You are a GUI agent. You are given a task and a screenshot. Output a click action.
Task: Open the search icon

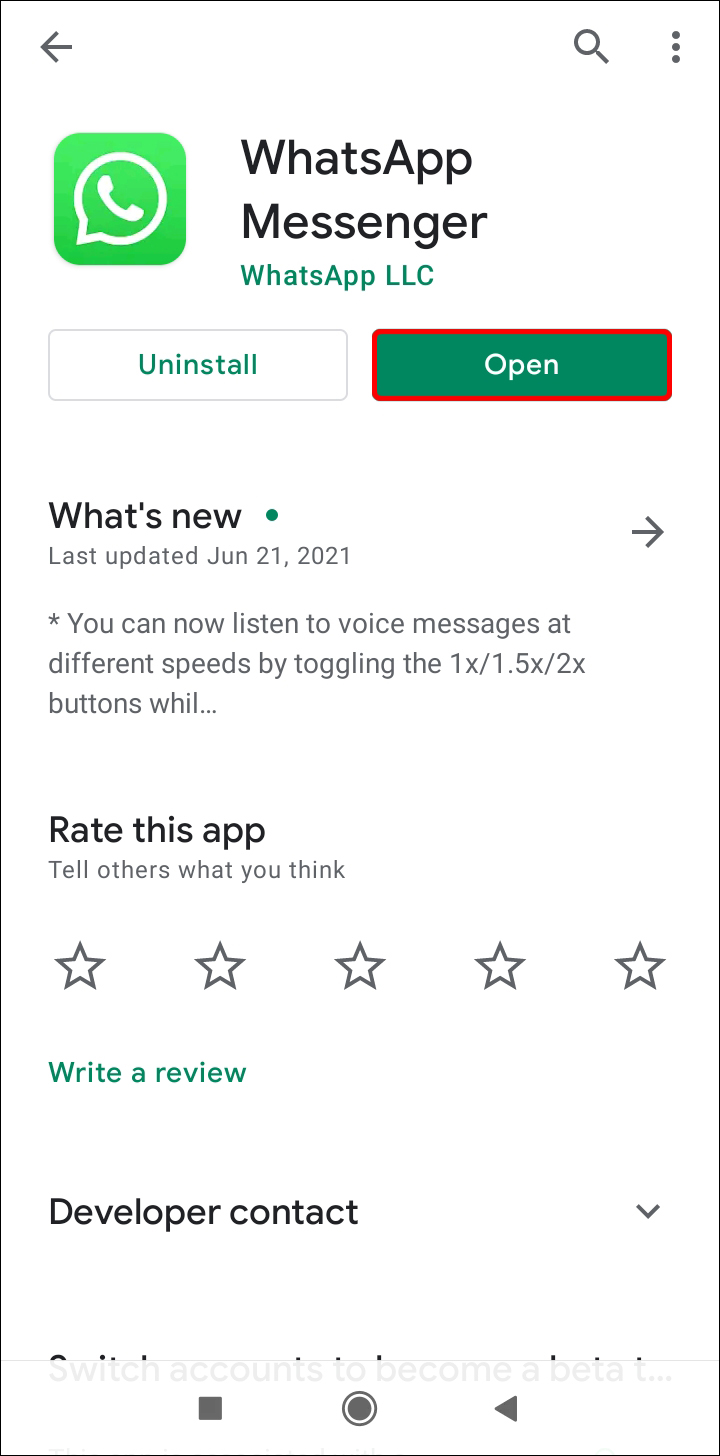pos(591,46)
